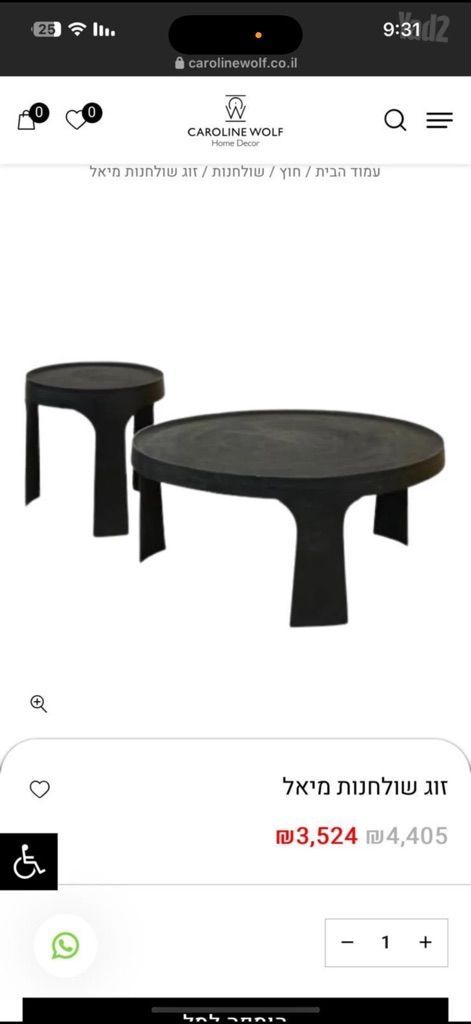Open the tables product image

click(235, 493)
